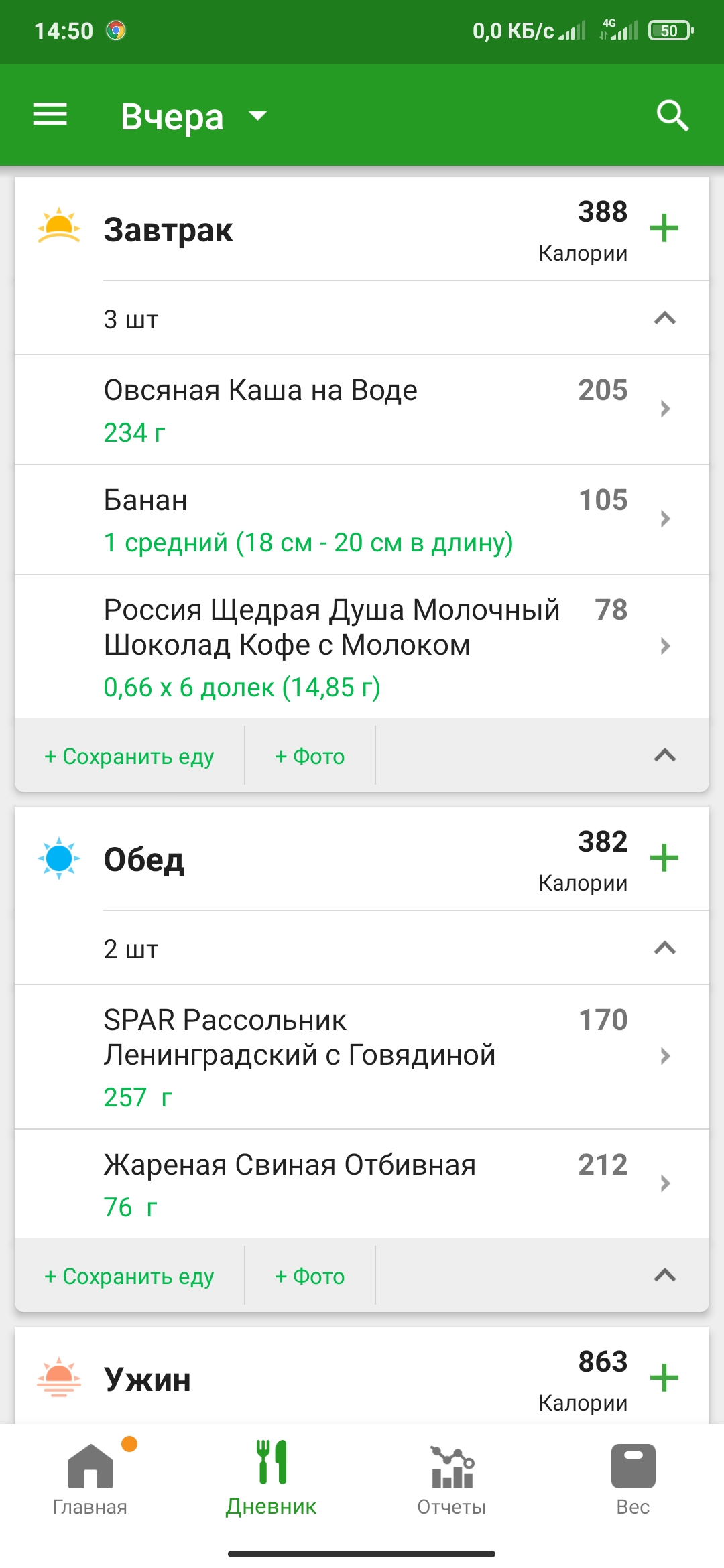Open Овсяная Каша на Воде entry
This screenshot has height=1568, width=724.
click(x=362, y=409)
